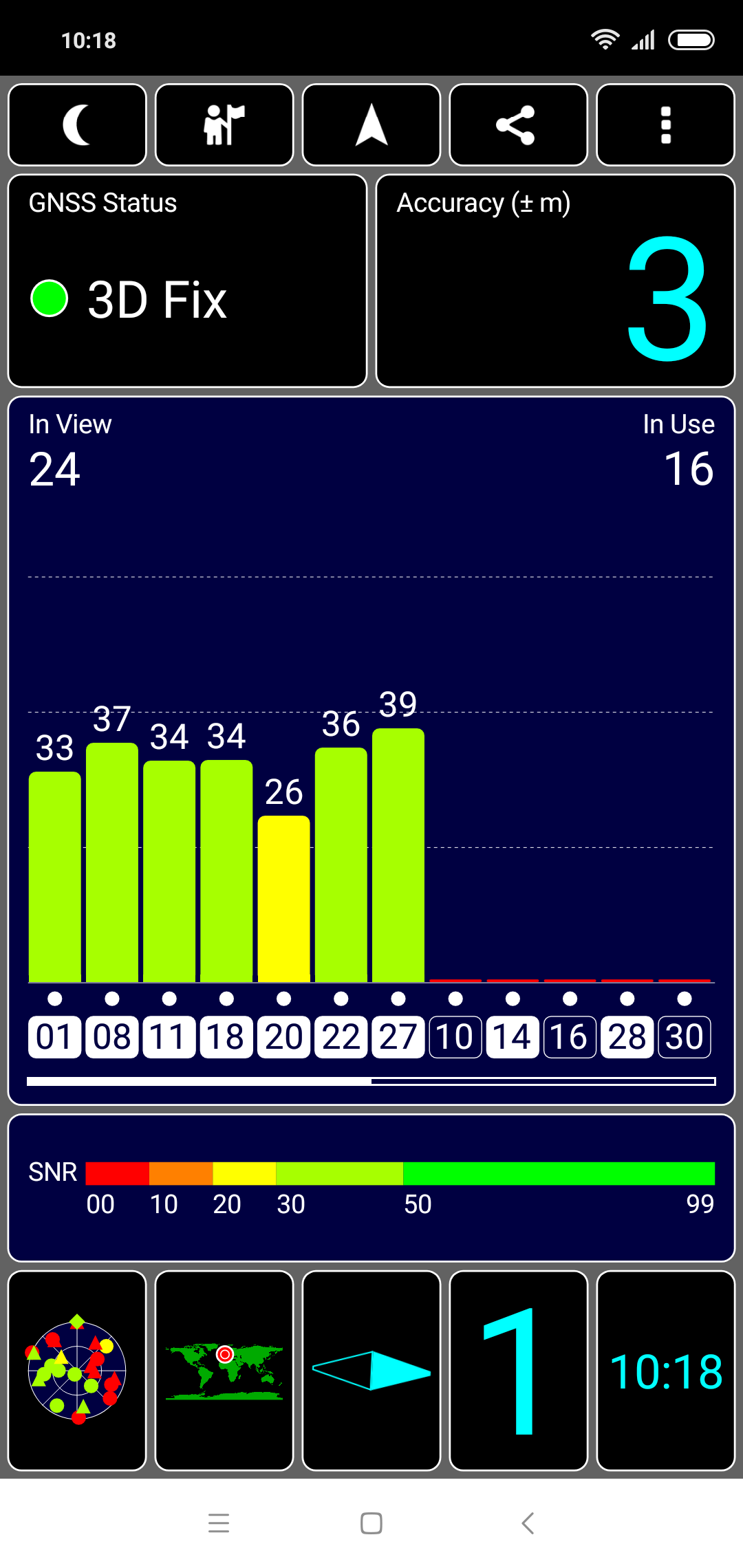Open the world map tile
The height and width of the screenshot is (1568, 743).
(x=224, y=1371)
